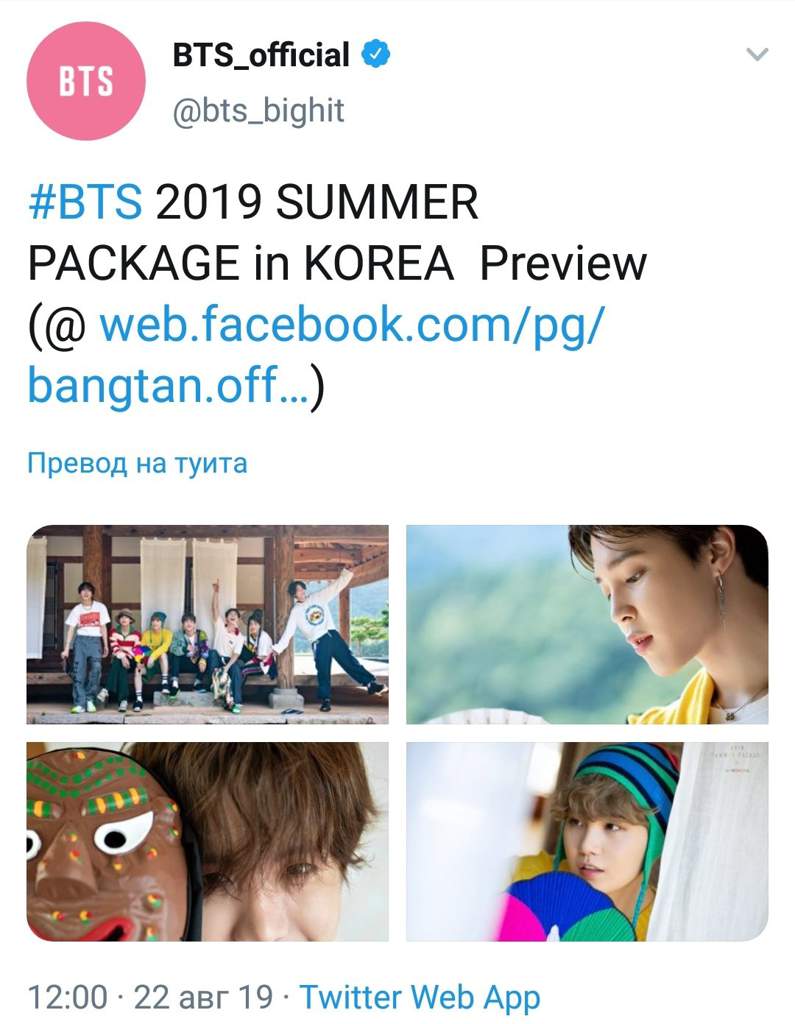
Task: Open the BTS_official profile avatar
Action: 87,81
